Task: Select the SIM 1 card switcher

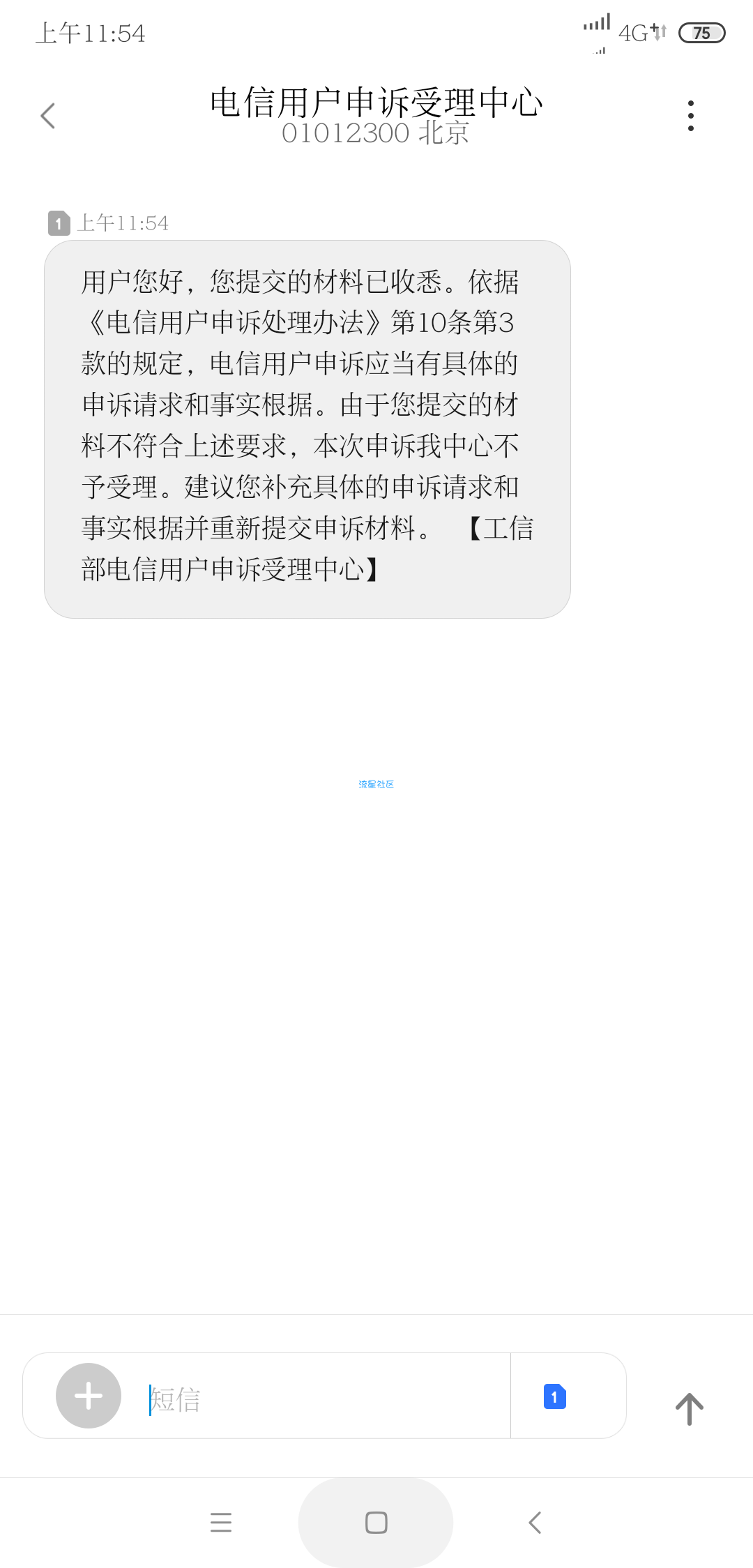Action: click(555, 1396)
